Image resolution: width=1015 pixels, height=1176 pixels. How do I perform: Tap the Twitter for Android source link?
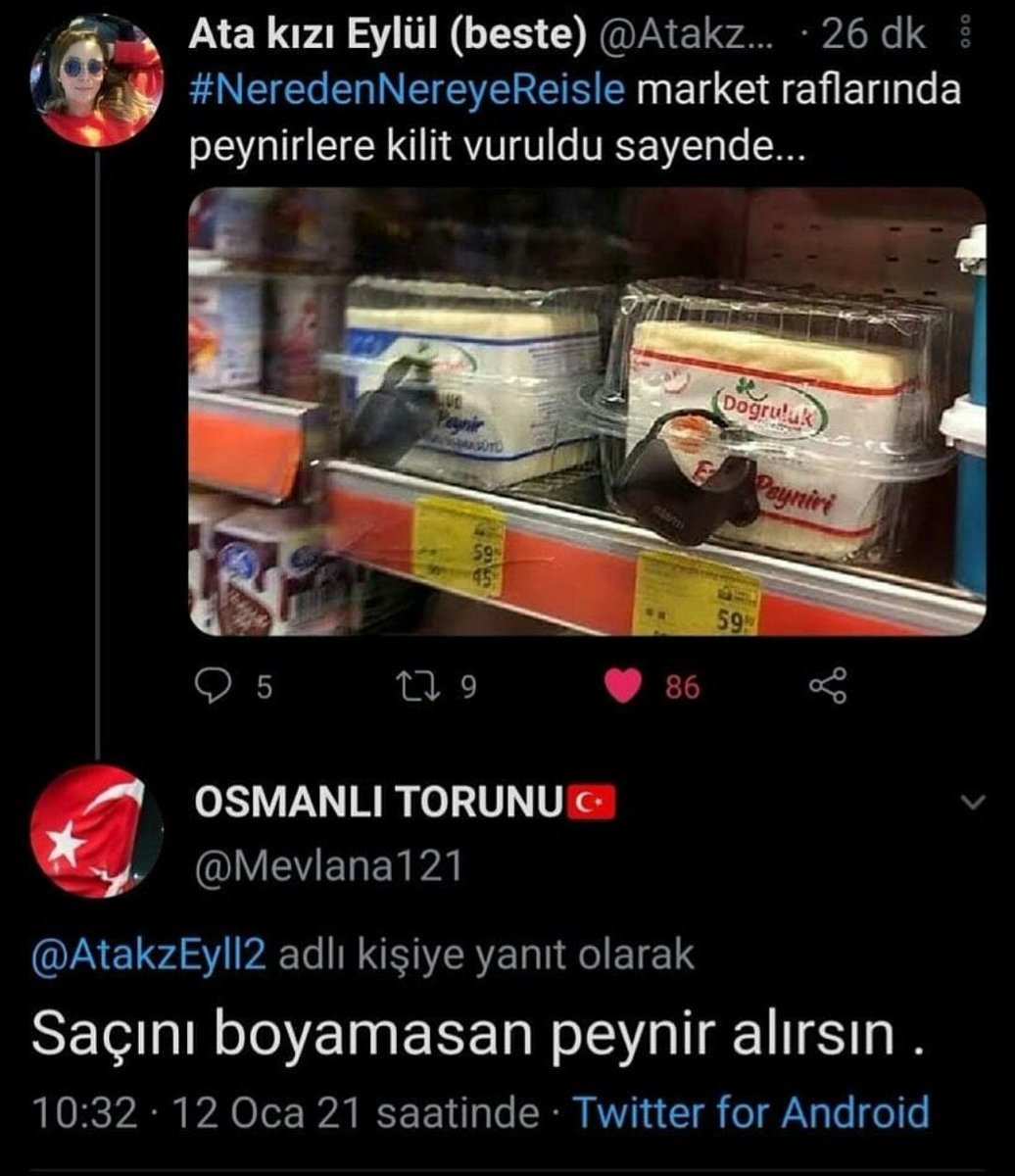[750, 1113]
